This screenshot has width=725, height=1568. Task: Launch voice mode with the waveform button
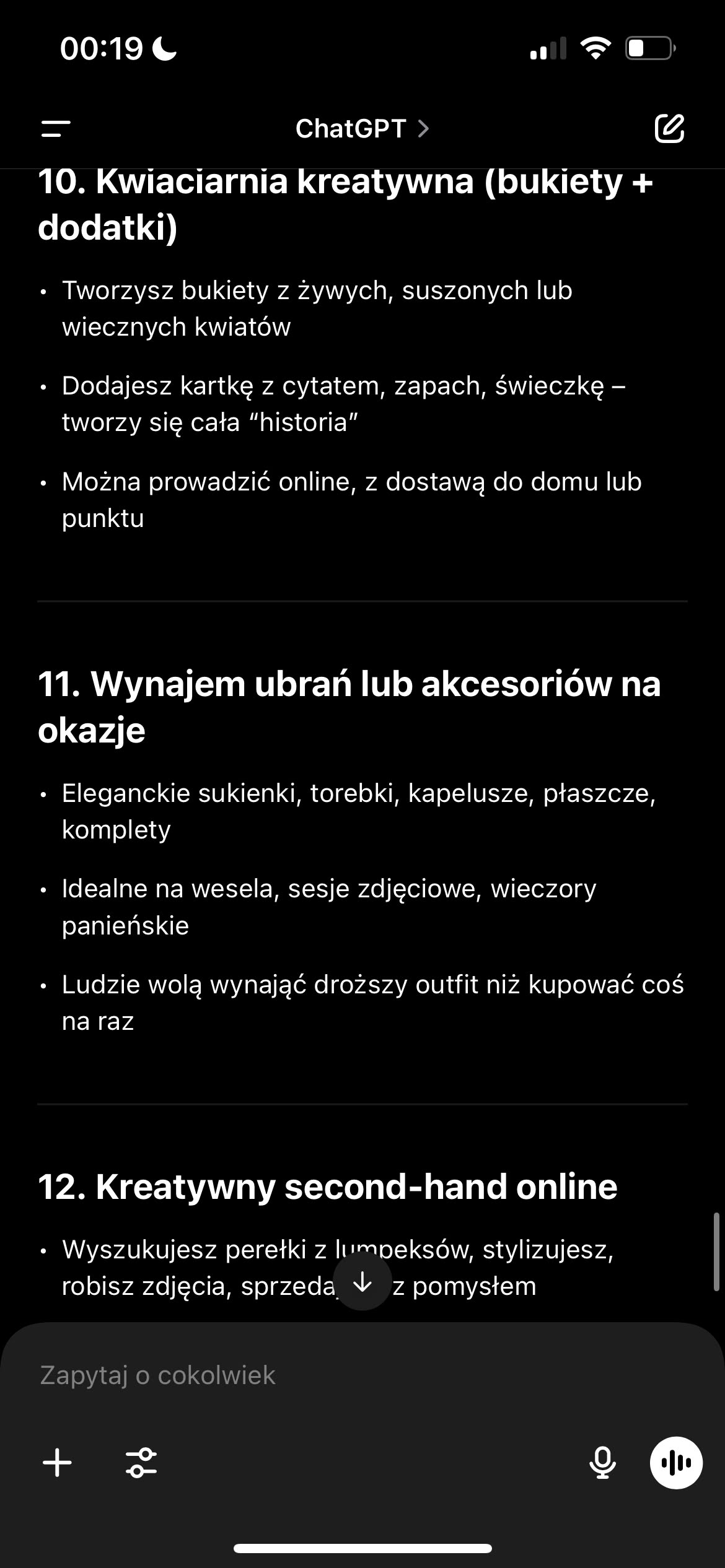tap(675, 1463)
